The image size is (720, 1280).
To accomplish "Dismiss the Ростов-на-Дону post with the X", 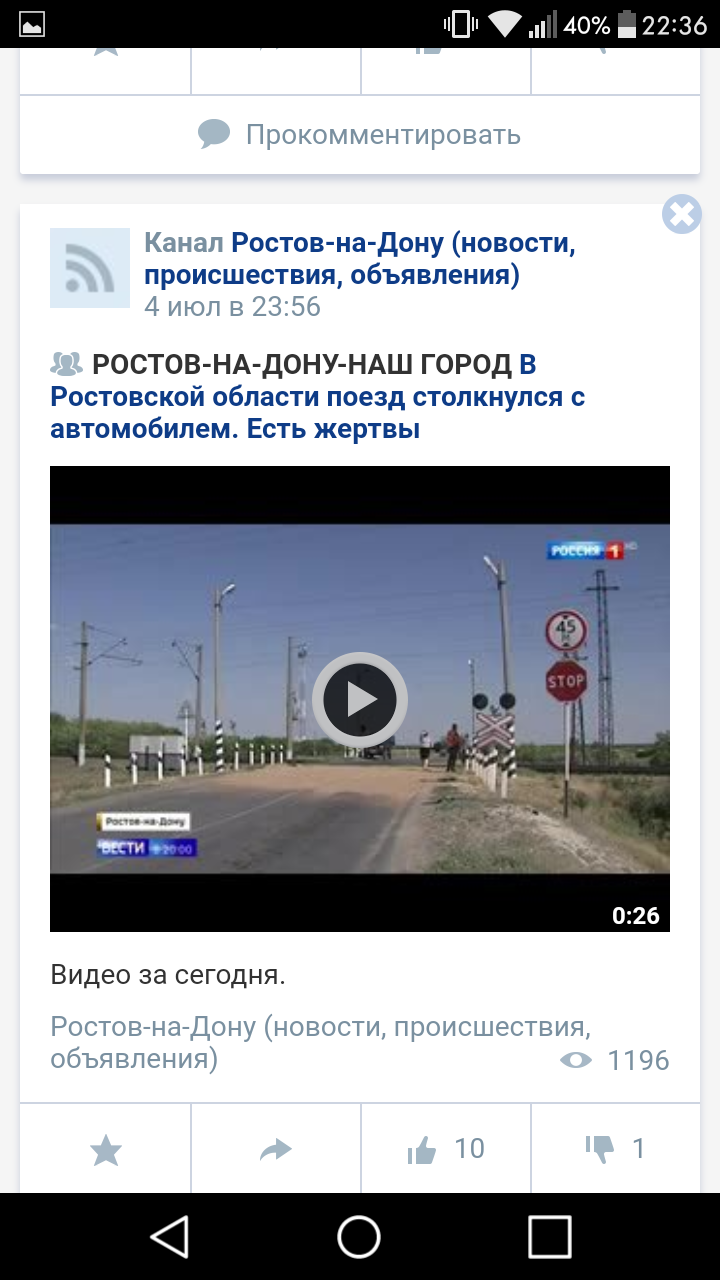I will 682,214.
